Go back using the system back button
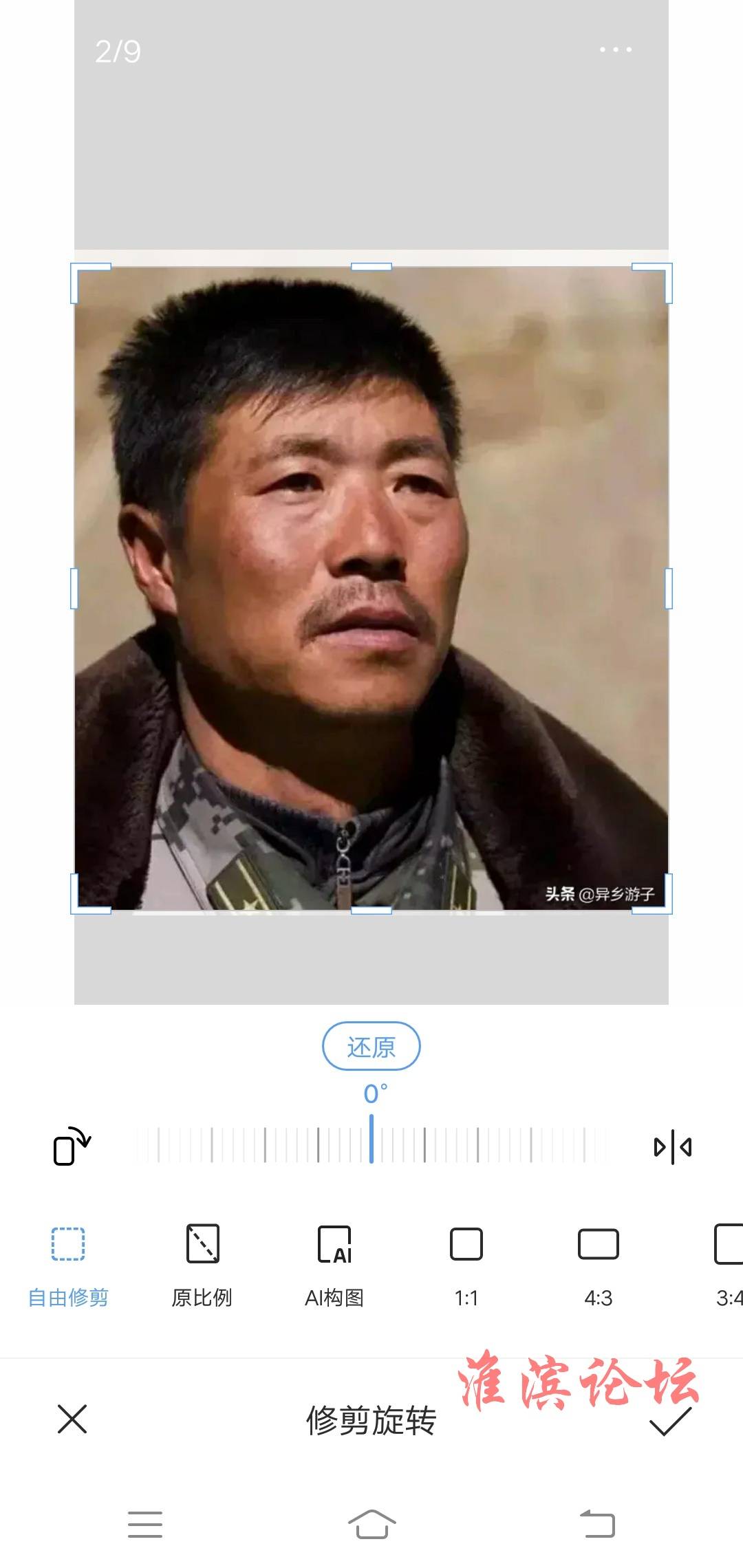Screen dimensions: 743x1568 point(597,1523)
